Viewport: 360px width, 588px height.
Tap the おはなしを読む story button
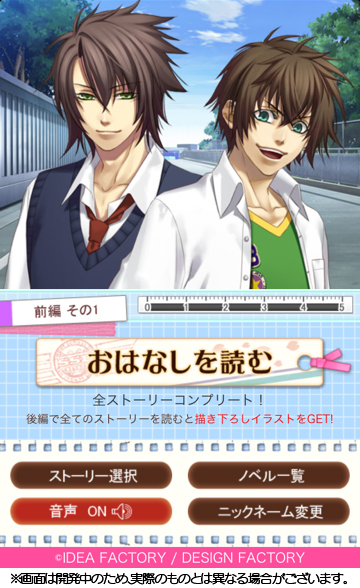coord(180,363)
